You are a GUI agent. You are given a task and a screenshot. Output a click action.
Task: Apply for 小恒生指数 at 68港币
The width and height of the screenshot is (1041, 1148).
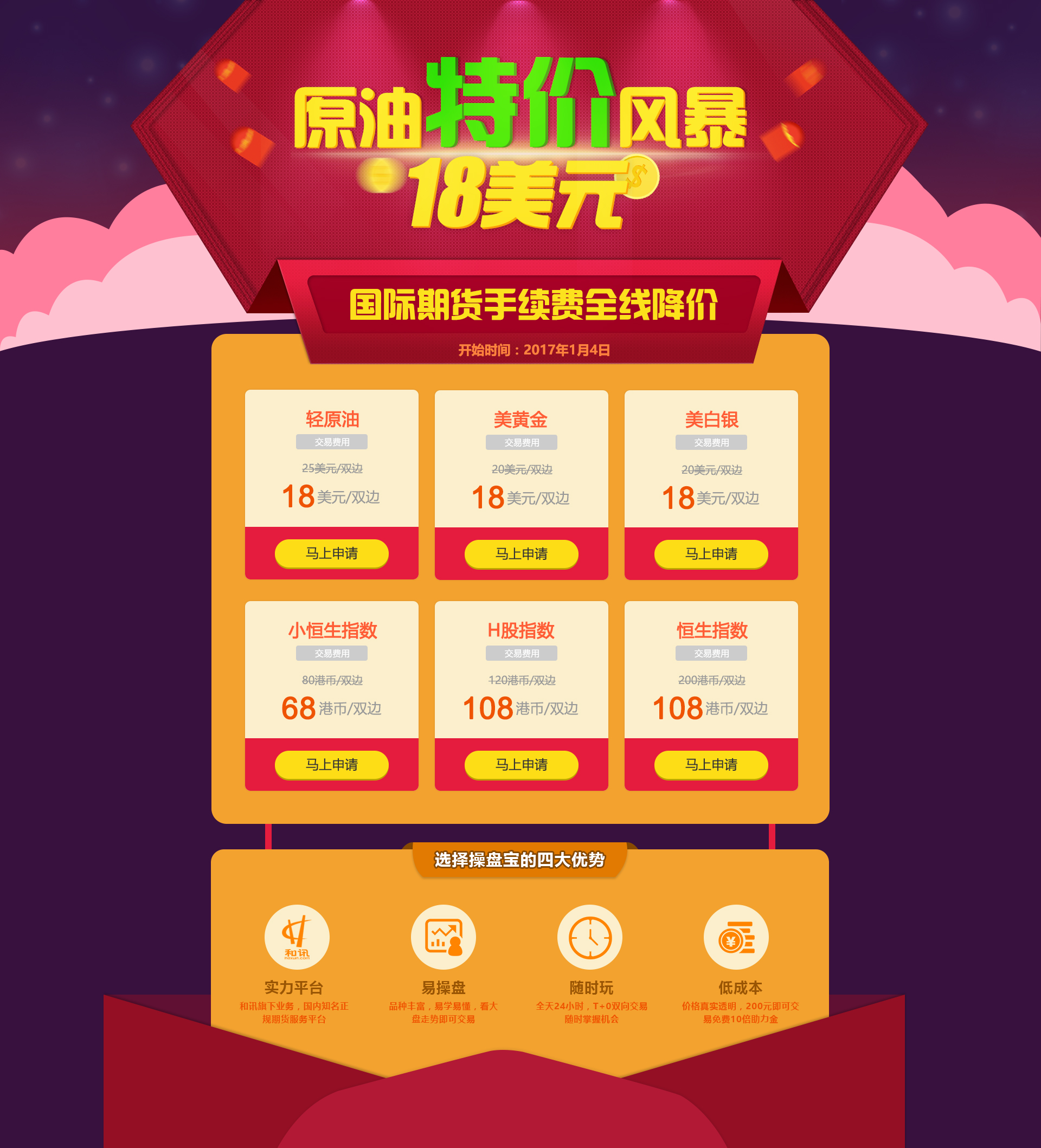click(331, 764)
